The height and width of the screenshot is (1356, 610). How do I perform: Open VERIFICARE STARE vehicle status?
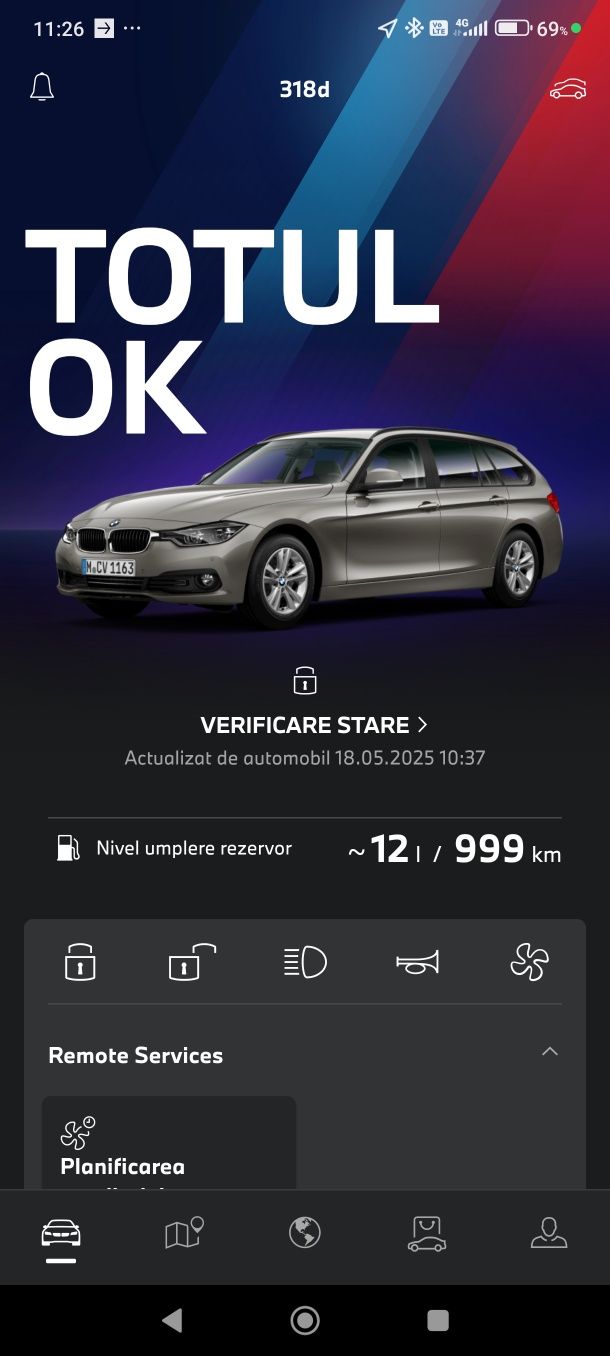coord(314,725)
